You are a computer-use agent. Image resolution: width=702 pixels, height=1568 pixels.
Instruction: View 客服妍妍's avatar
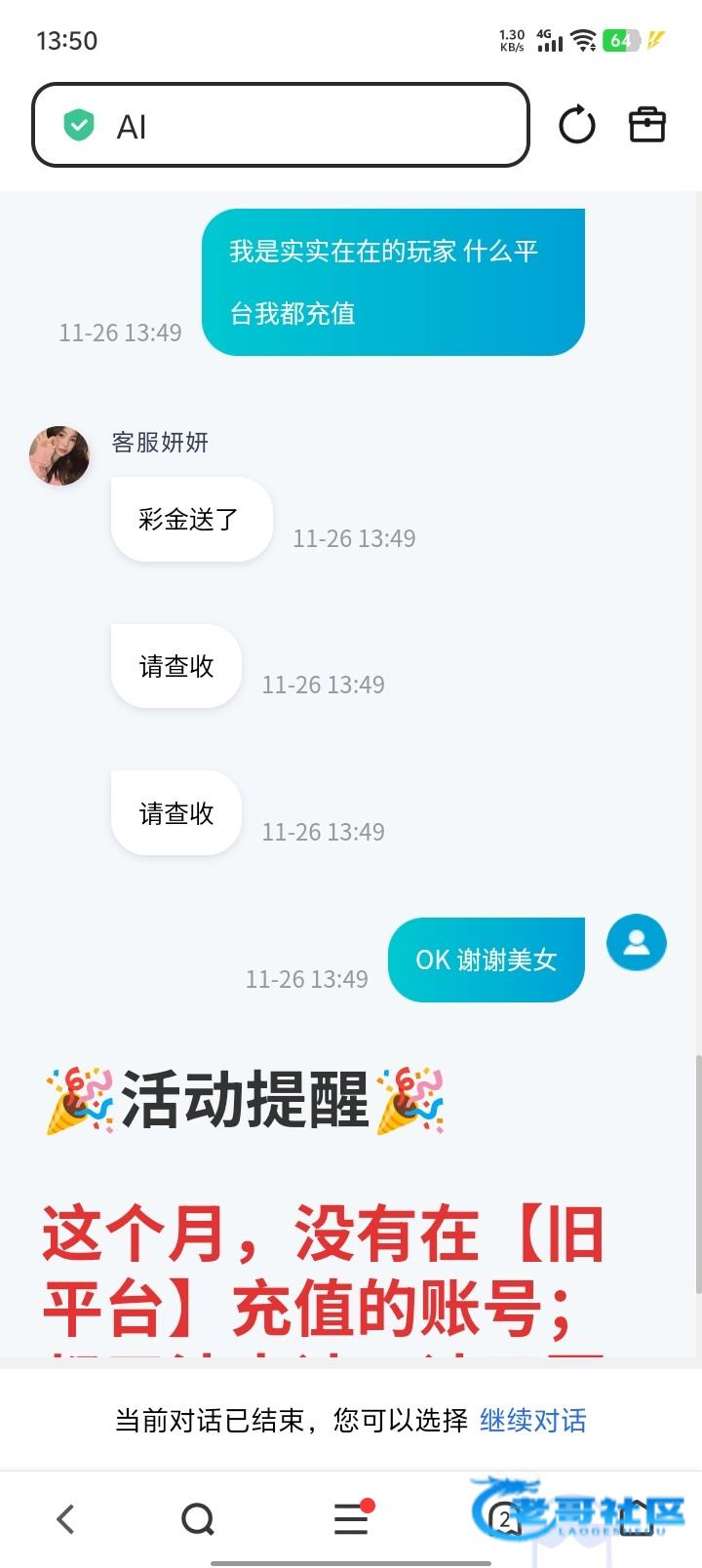pyautogui.click(x=59, y=455)
